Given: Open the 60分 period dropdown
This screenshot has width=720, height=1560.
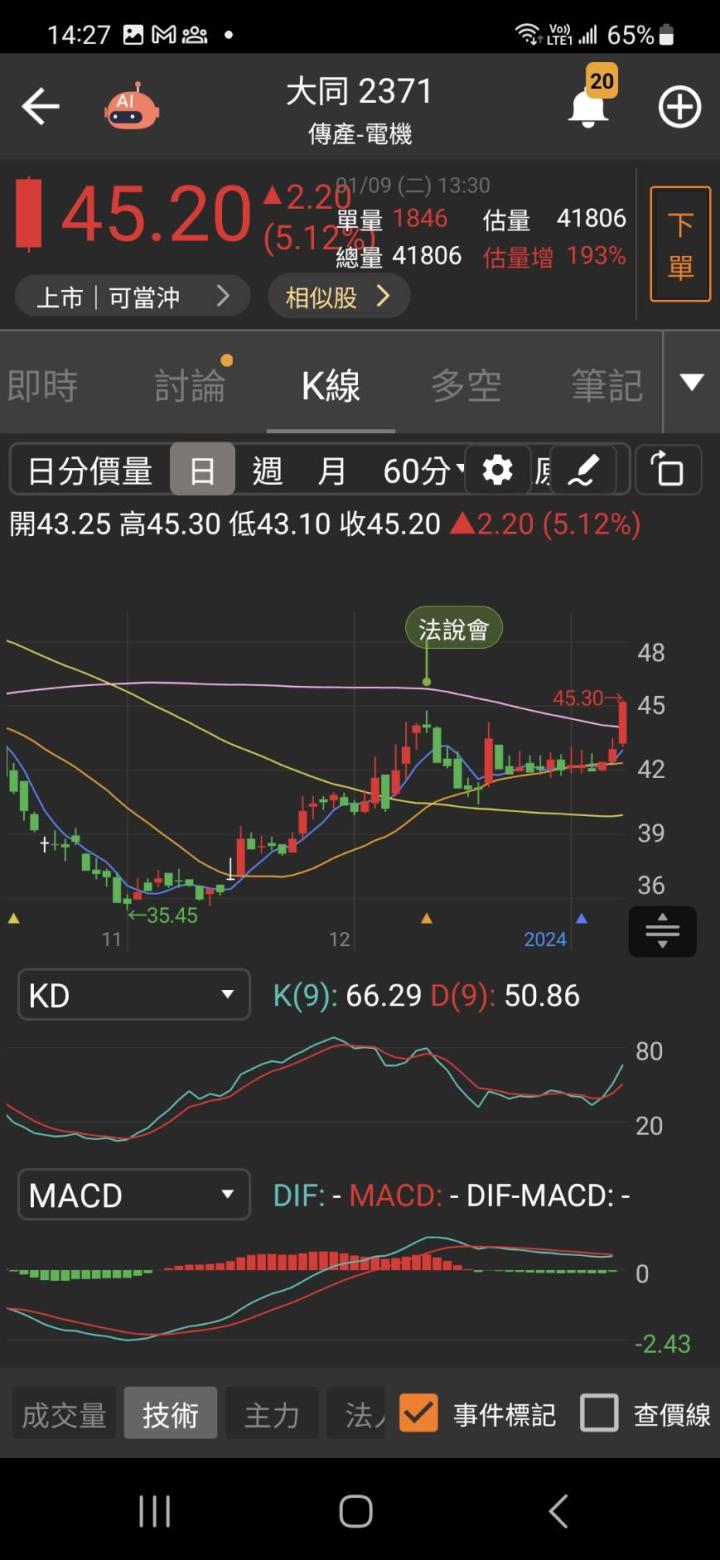Looking at the screenshot, I should click(423, 470).
